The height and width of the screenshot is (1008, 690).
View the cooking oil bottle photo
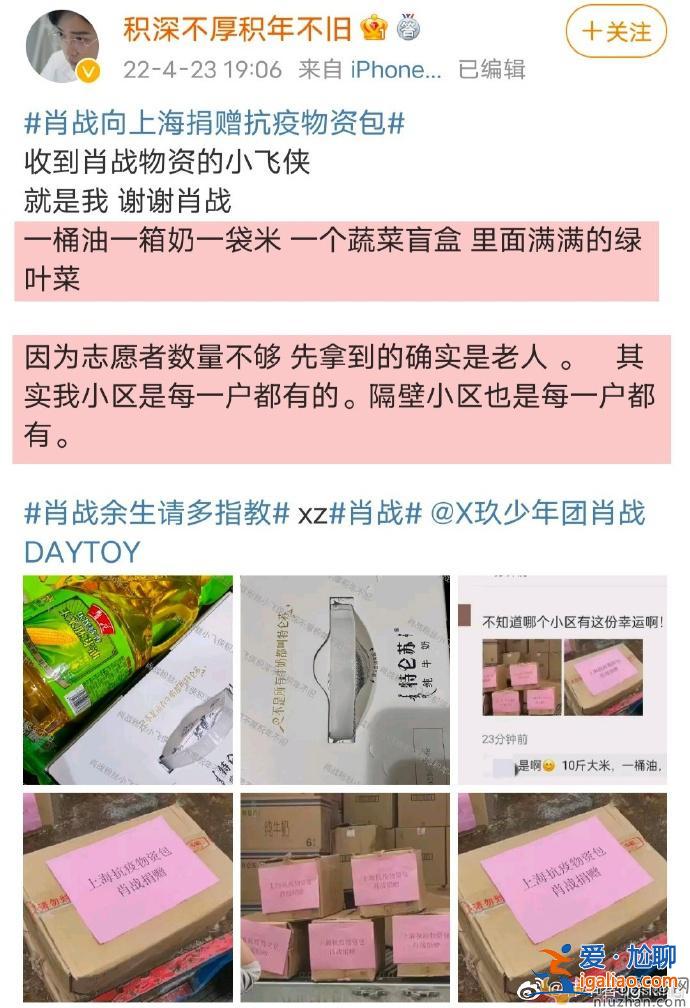pyautogui.click(x=128, y=679)
